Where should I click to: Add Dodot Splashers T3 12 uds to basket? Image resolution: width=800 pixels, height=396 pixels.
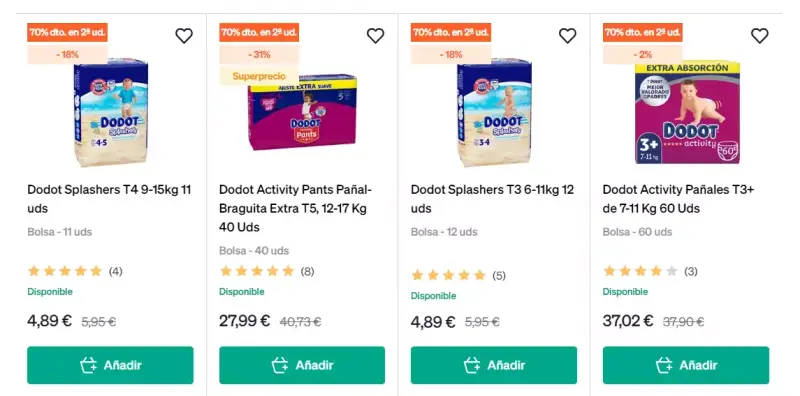(x=494, y=365)
